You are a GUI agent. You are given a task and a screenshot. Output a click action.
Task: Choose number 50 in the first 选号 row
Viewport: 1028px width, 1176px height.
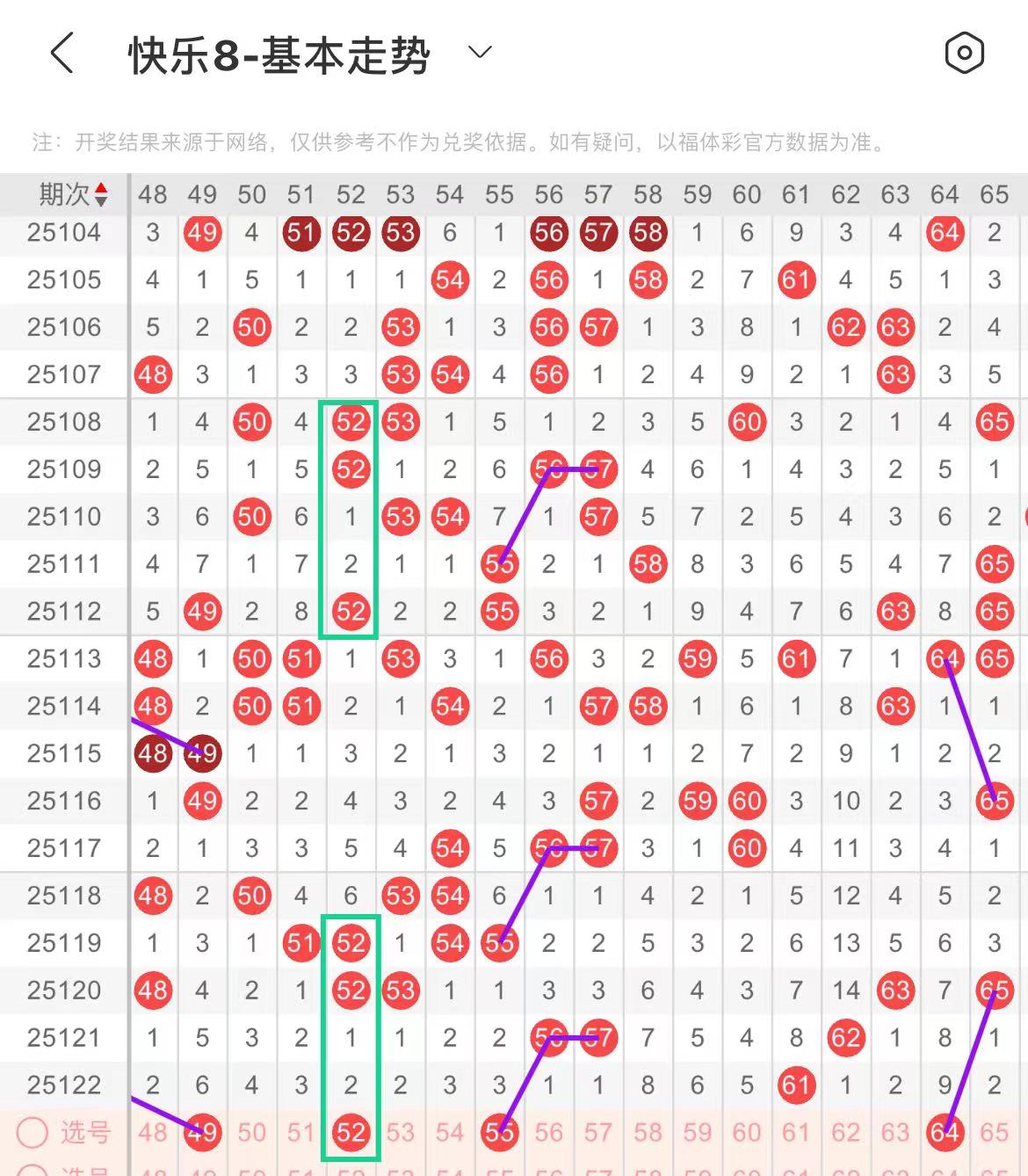tap(251, 1132)
